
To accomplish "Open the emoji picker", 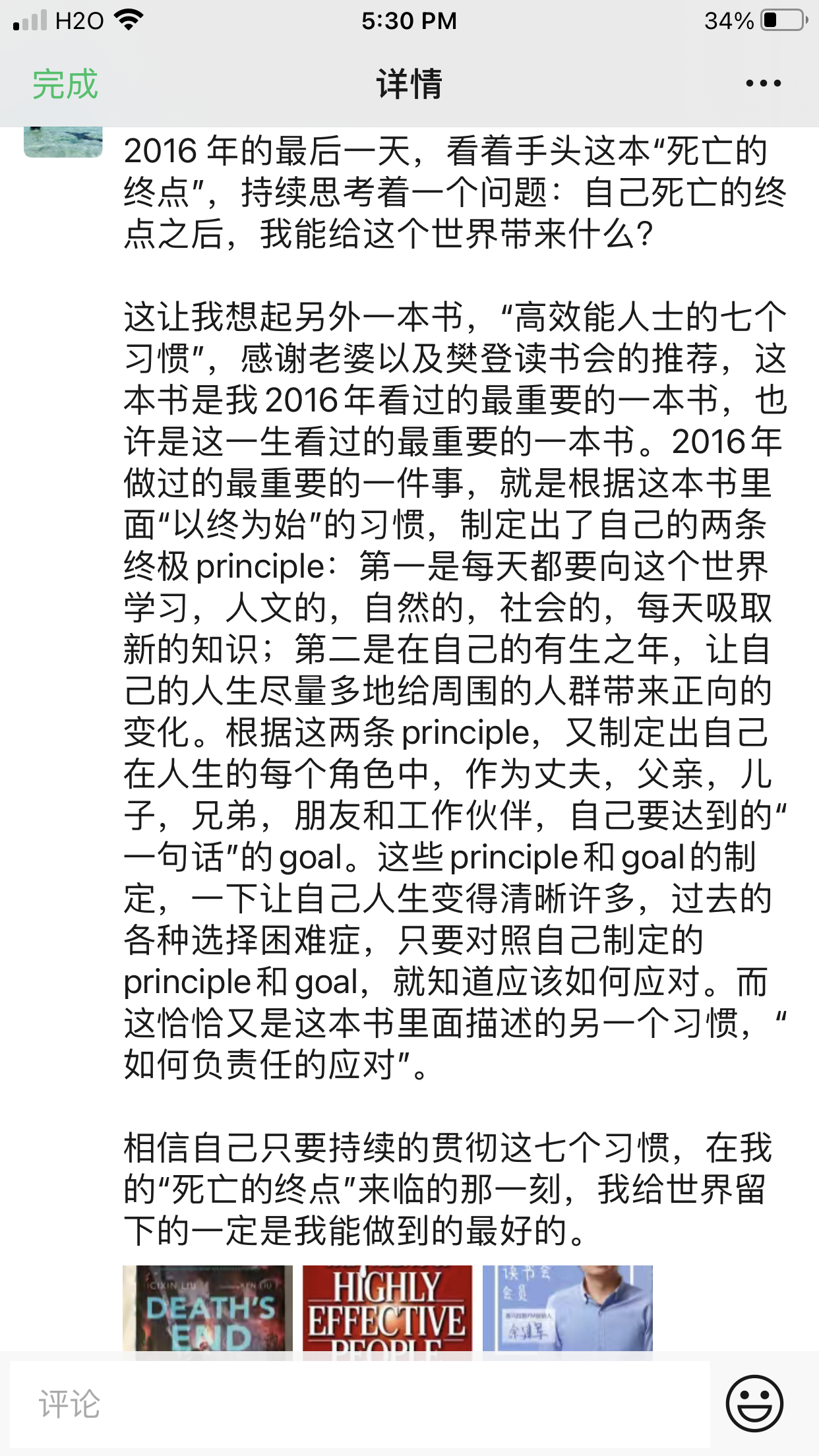I will [x=754, y=1403].
